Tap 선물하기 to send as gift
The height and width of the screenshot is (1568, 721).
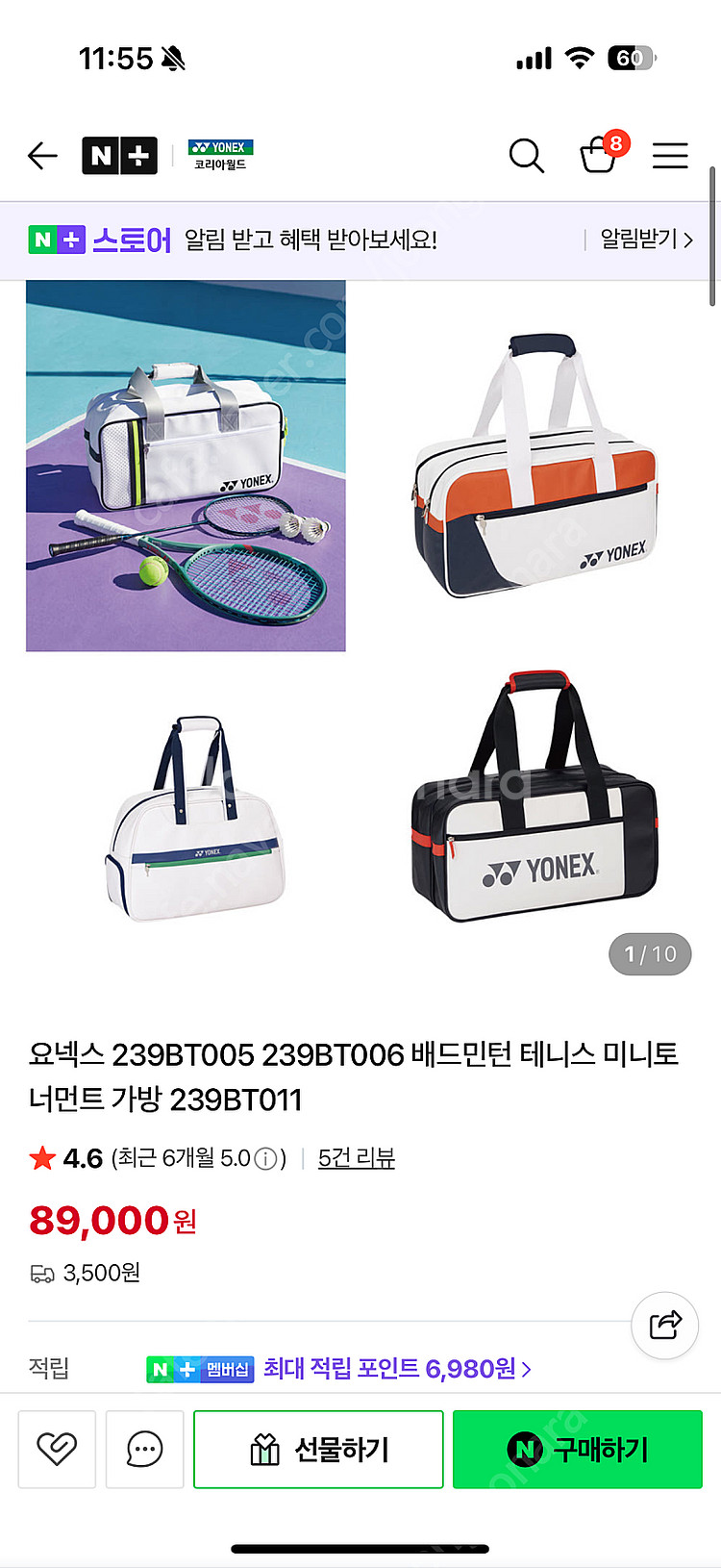tap(318, 1449)
